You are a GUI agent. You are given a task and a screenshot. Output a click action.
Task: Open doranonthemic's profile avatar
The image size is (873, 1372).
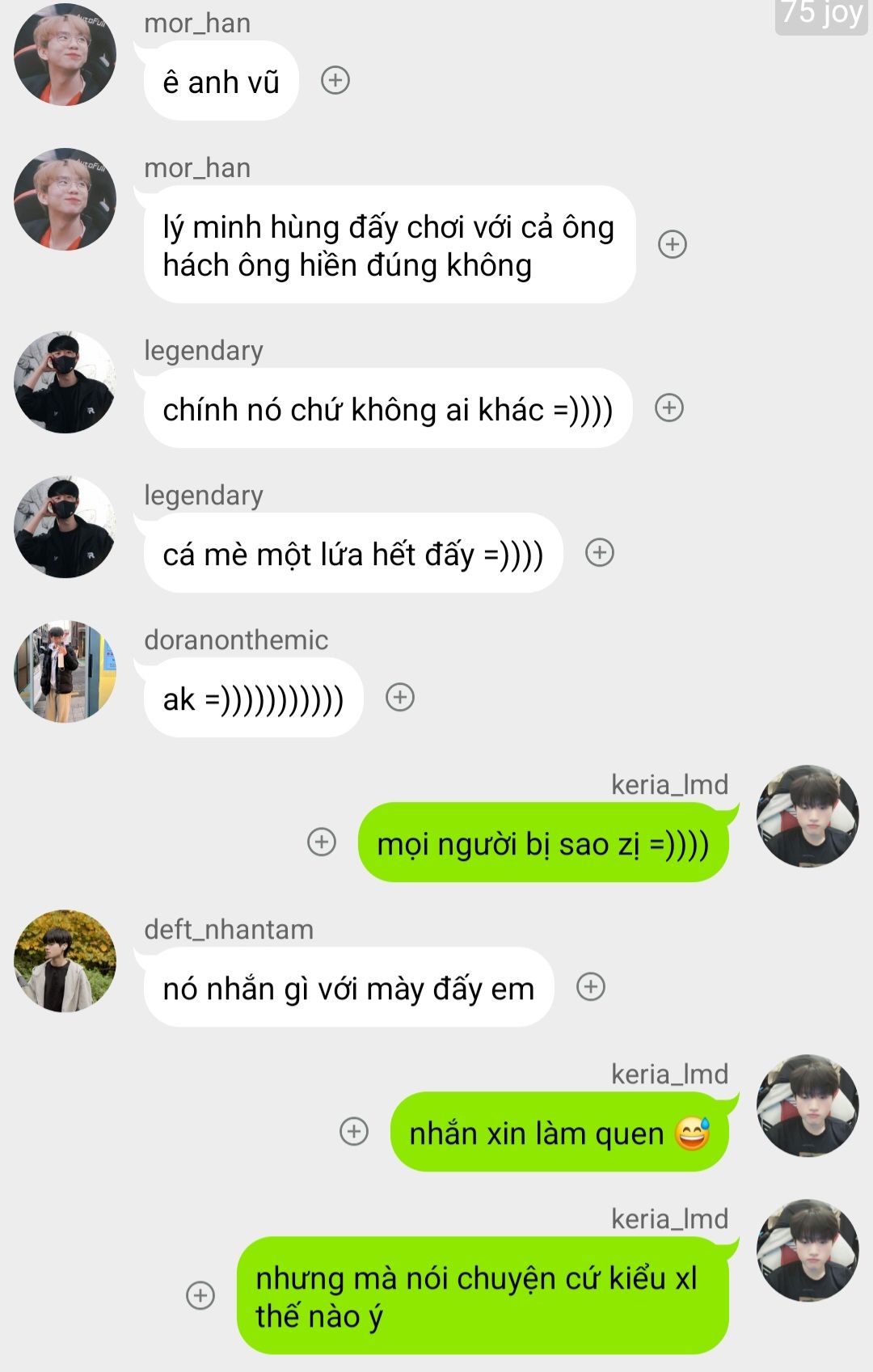coord(65,671)
